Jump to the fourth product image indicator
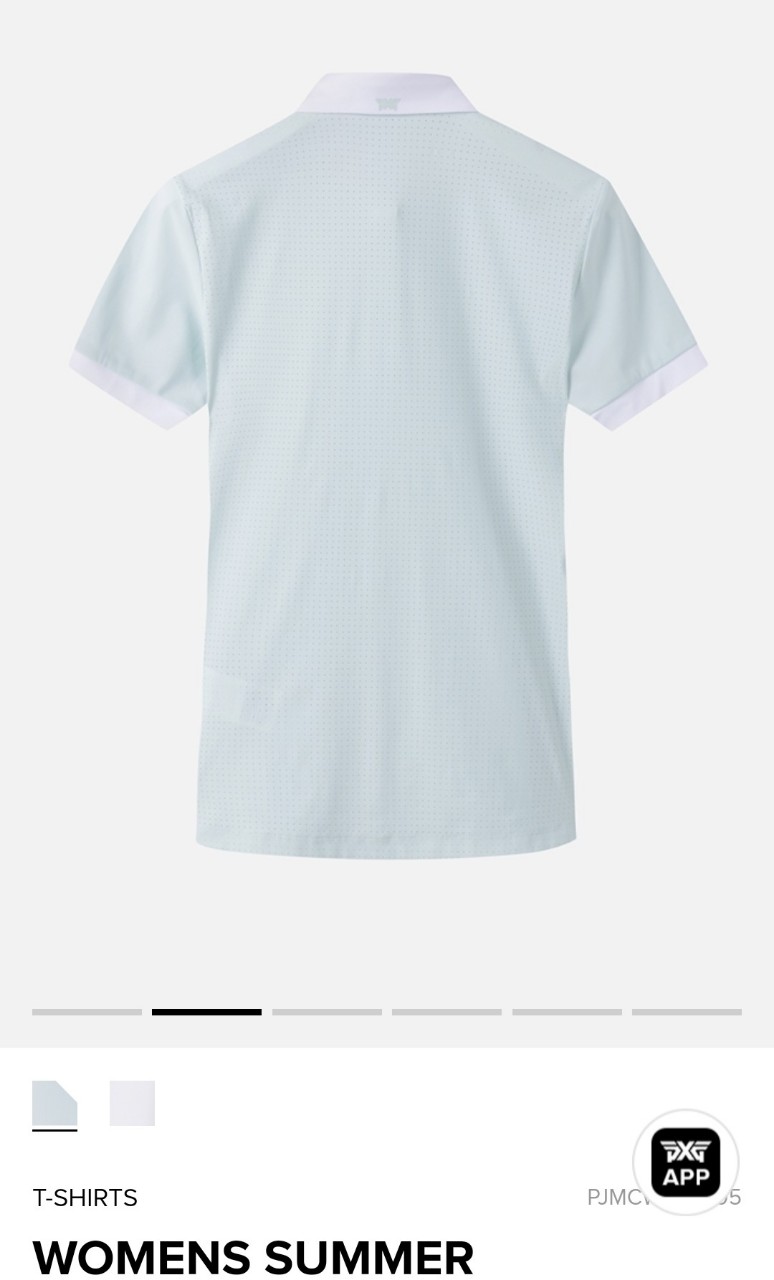Viewport: 774px width, 1280px height. pos(447,1012)
